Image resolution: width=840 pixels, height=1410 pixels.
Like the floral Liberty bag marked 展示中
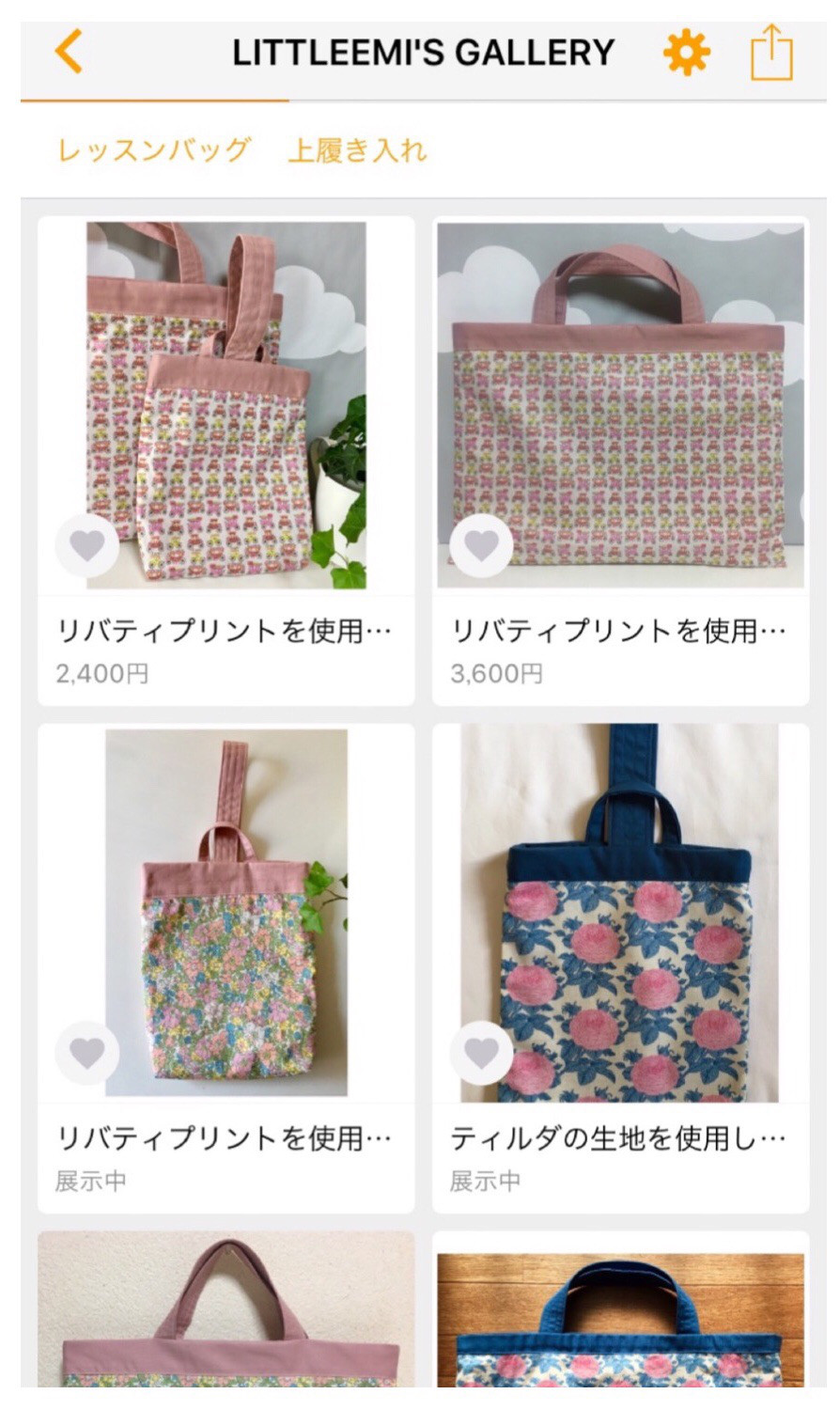pyautogui.click(x=87, y=1053)
